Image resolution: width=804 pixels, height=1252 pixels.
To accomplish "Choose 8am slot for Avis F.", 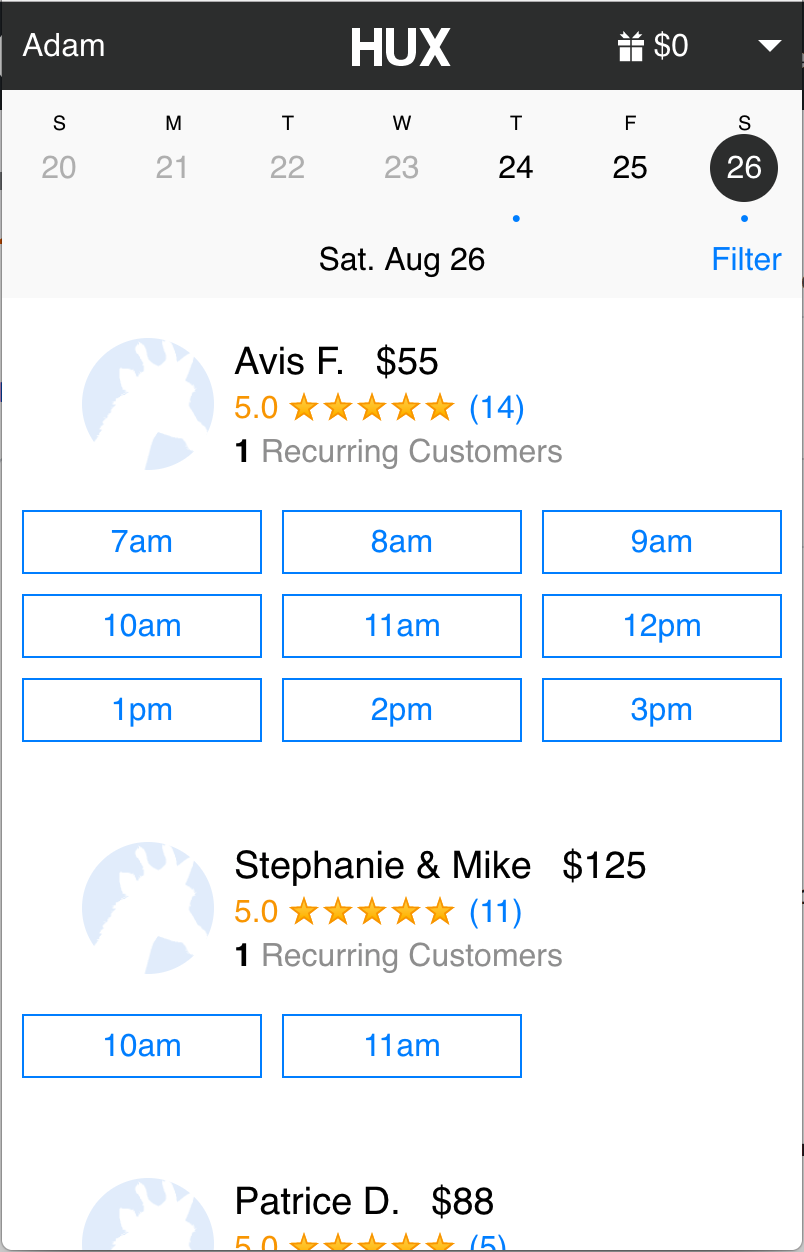I will (402, 542).
